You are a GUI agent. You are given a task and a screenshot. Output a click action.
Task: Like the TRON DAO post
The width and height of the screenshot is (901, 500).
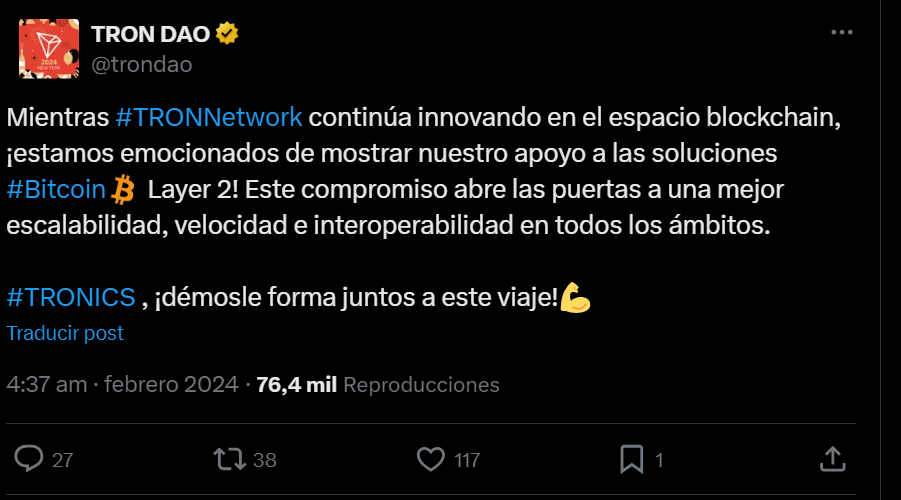click(430, 459)
